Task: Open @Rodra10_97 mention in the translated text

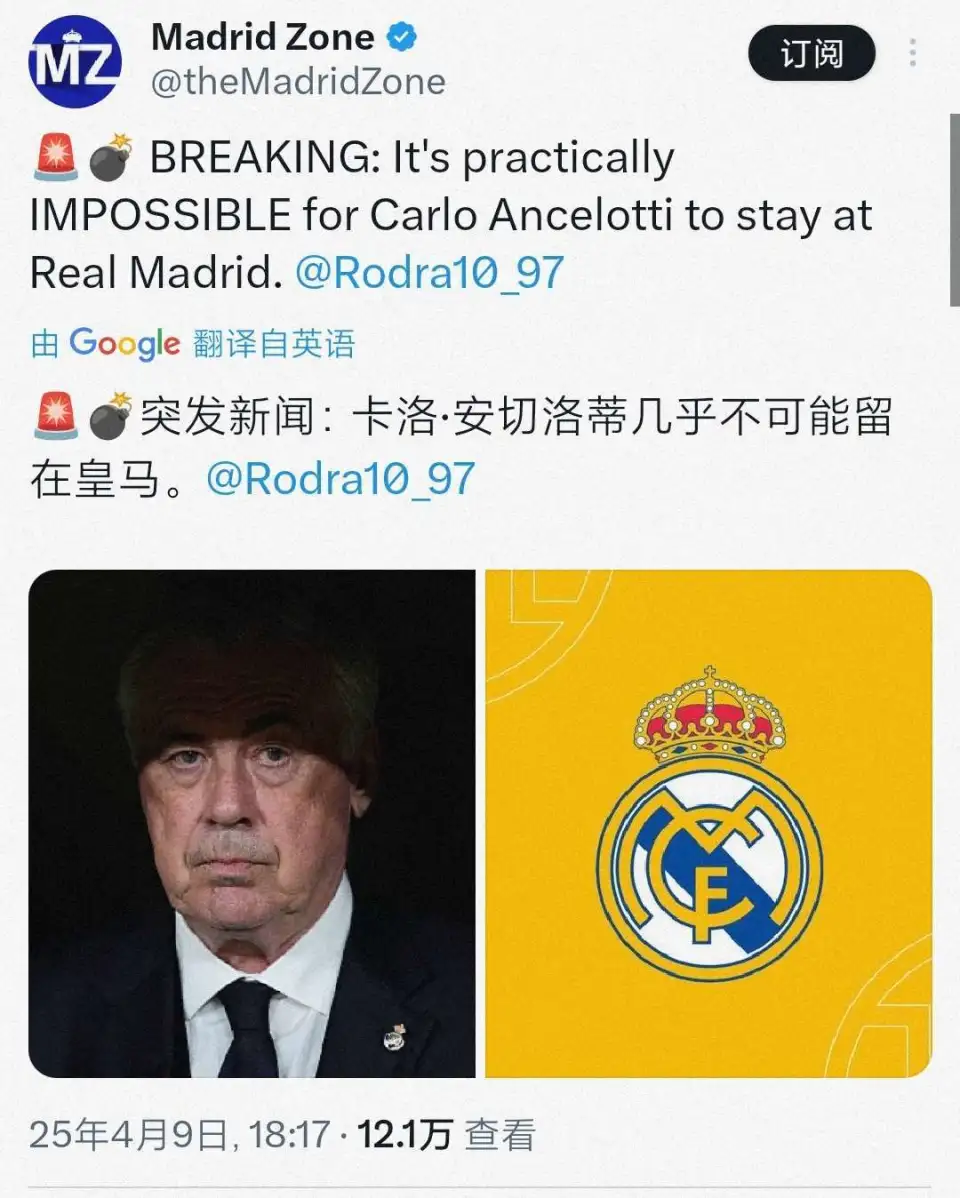Action: pyautogui.click(x=340, y=479)
